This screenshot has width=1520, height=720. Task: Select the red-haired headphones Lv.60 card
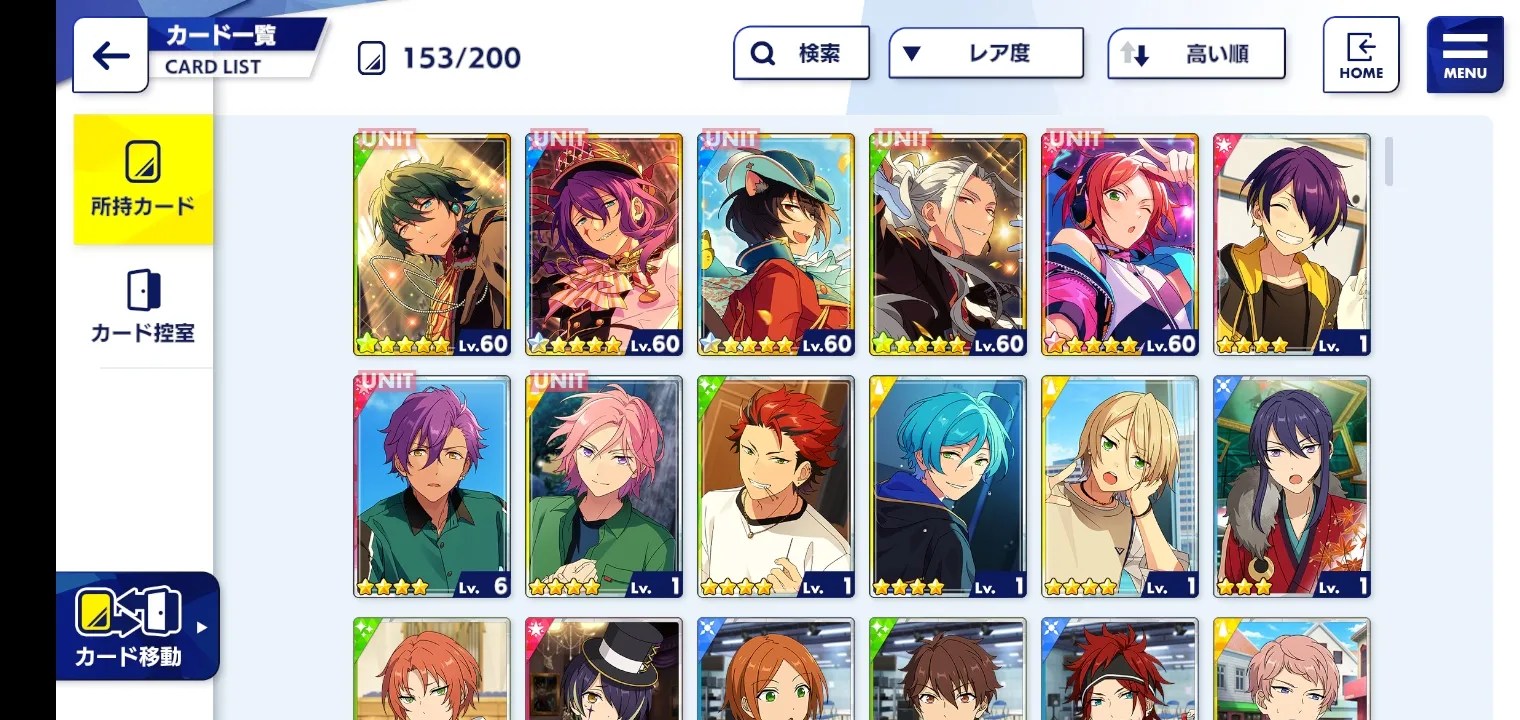point(1120,244)
